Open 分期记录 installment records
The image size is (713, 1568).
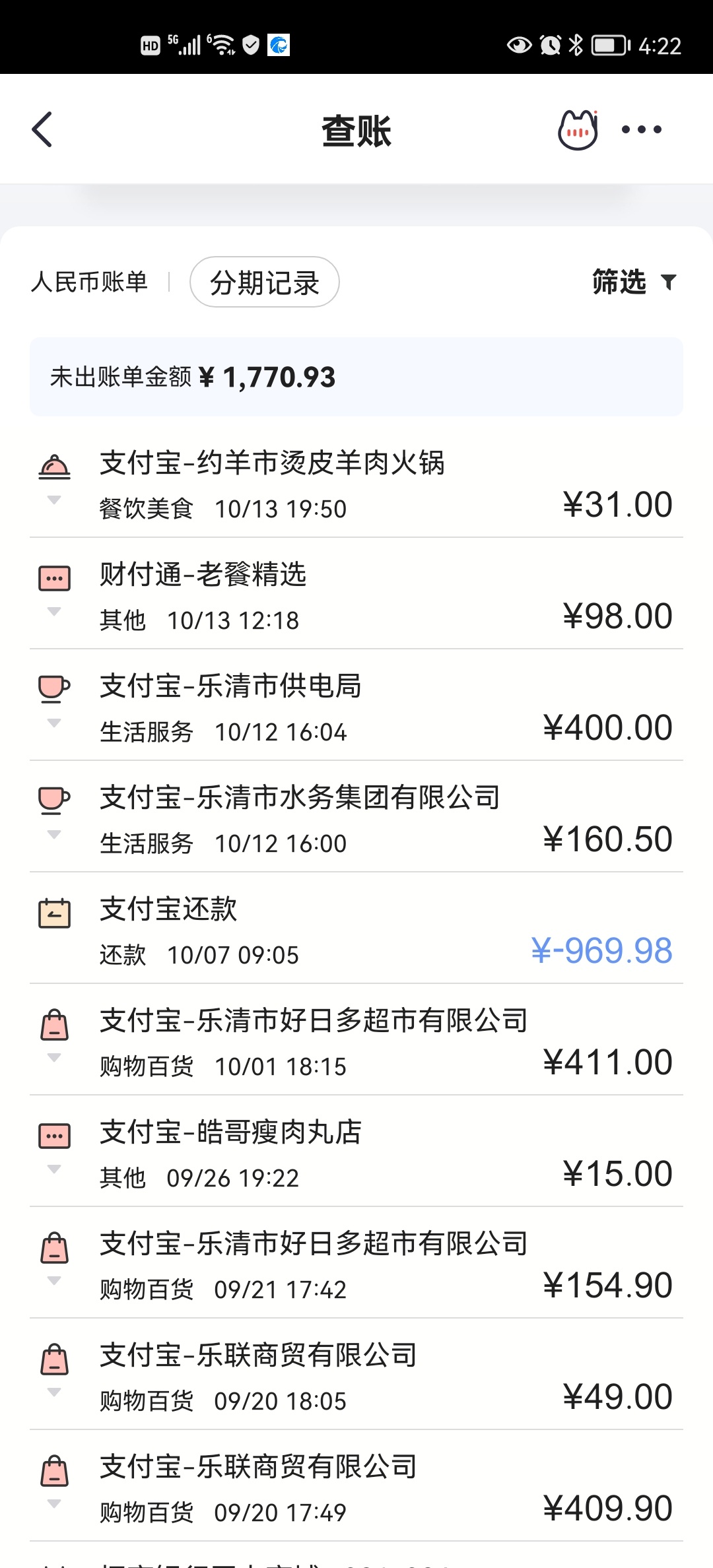[265, 282]
